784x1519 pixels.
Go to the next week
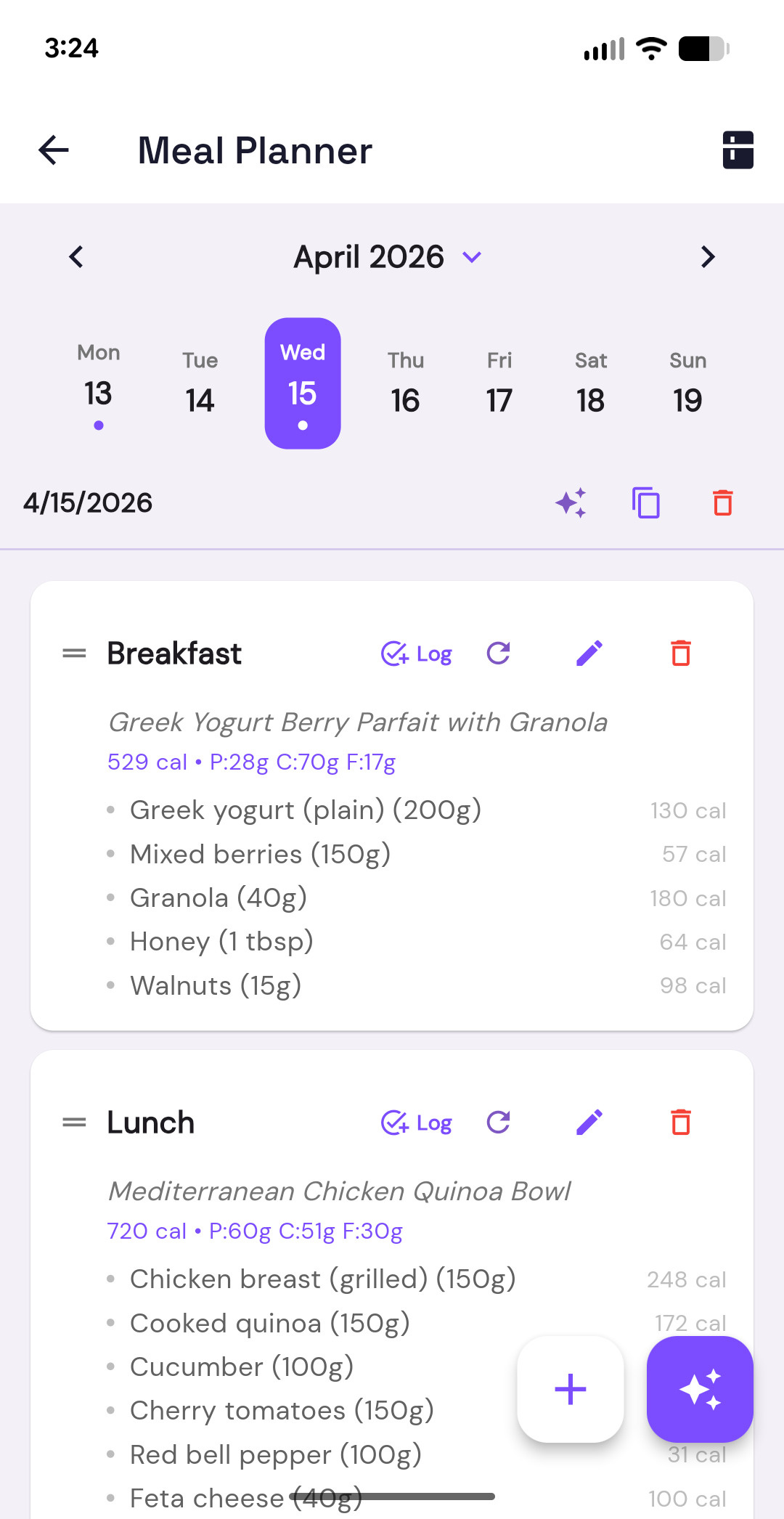(x=708, y=257)
